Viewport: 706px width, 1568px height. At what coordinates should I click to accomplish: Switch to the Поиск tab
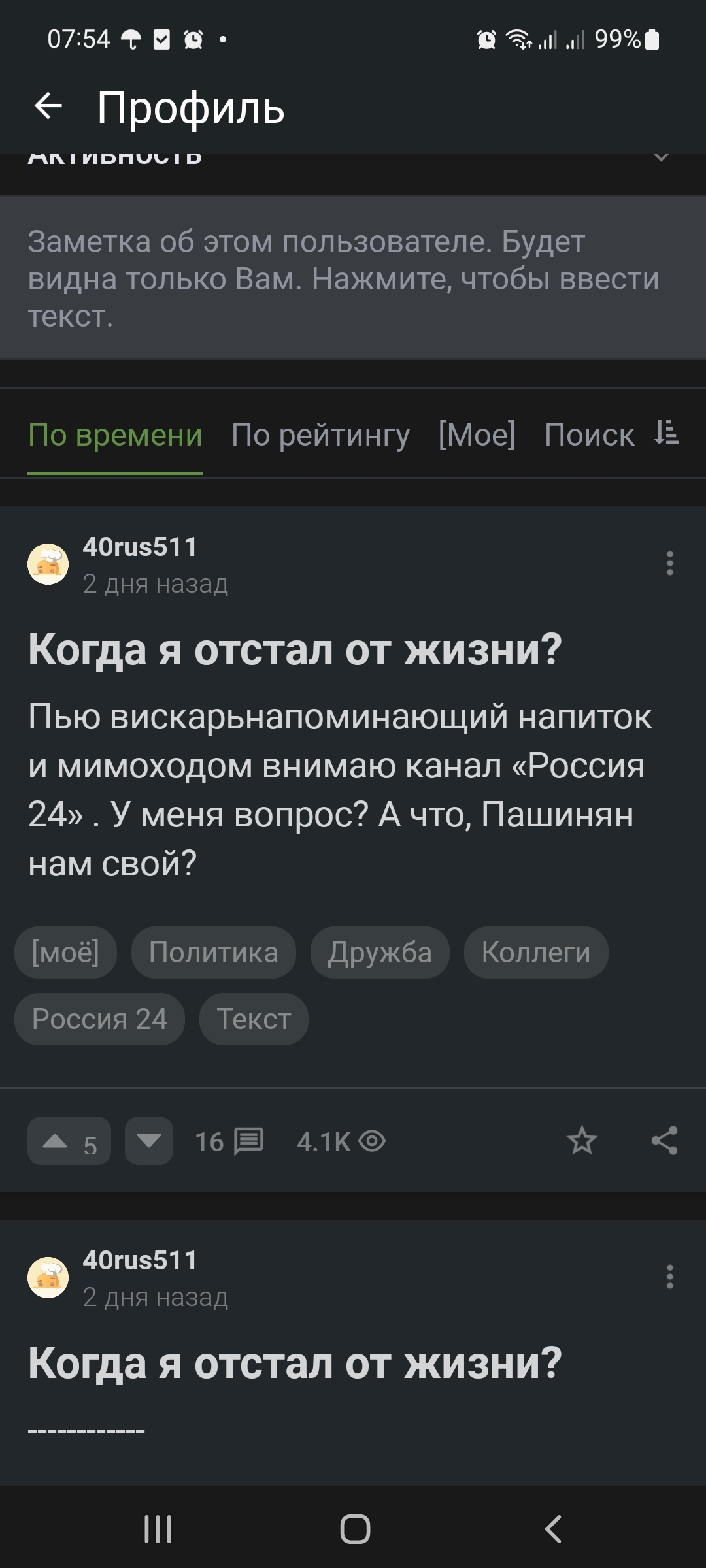589,435
